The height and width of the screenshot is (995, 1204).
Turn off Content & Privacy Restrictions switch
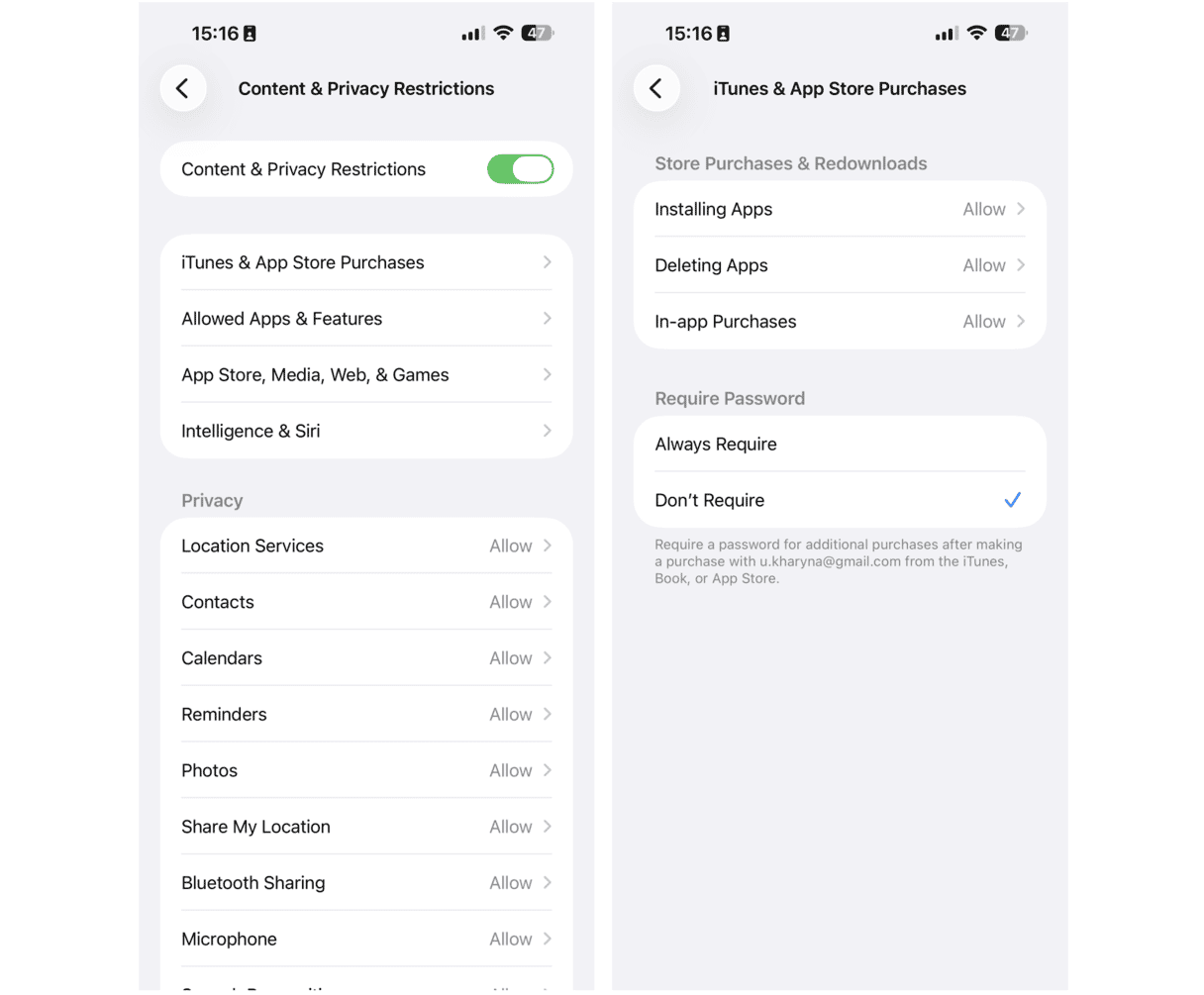click(x=520, y=169)
